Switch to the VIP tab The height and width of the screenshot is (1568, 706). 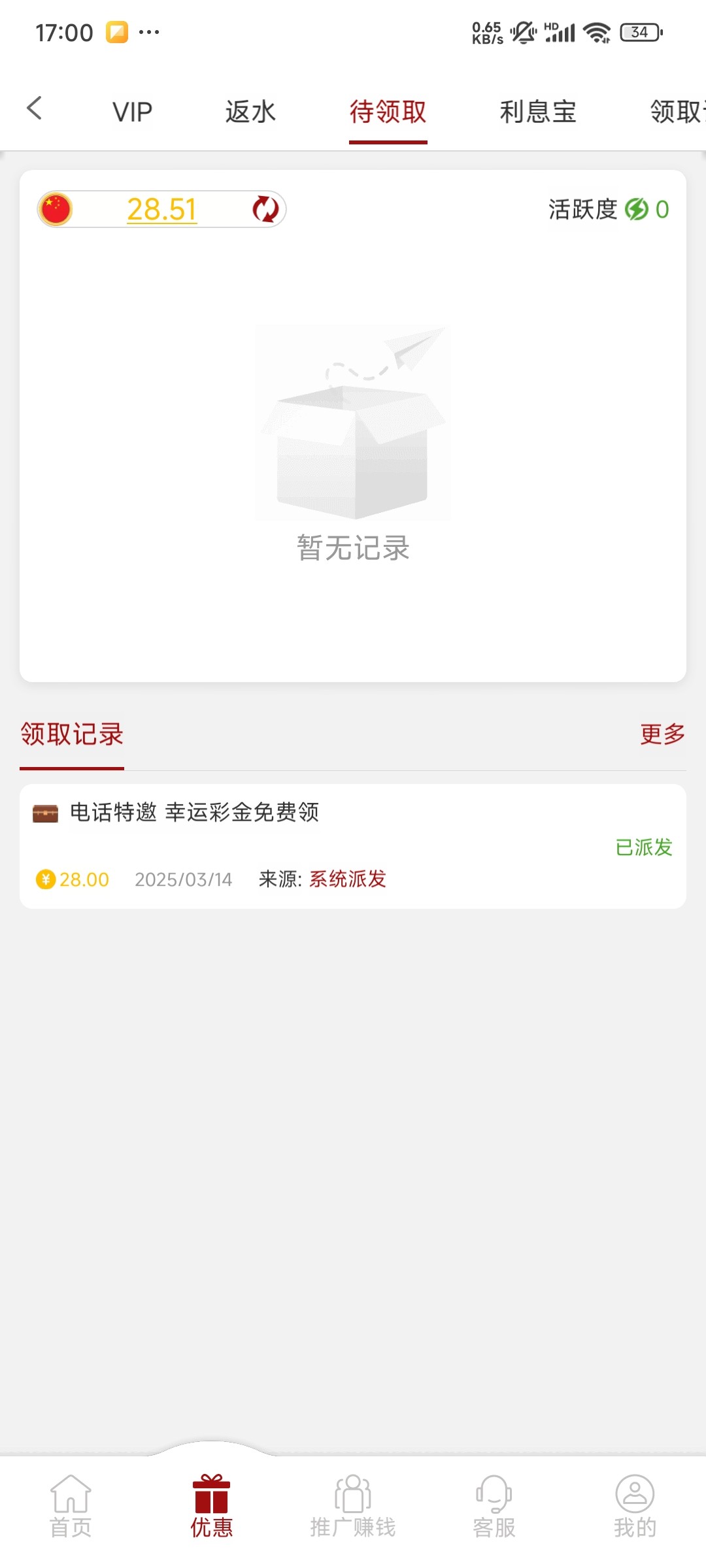click(132, 112)
